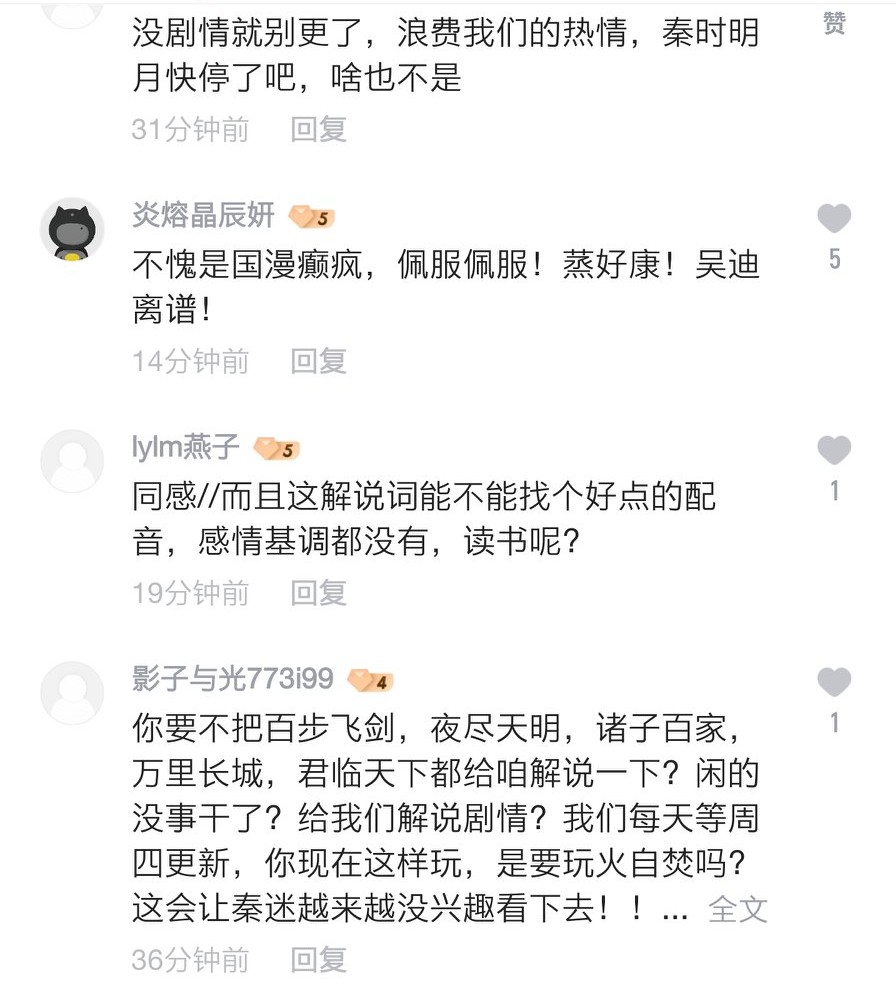Reply to lylm燕子's comment
This screenshot has height=1005, width=896.
318,593
